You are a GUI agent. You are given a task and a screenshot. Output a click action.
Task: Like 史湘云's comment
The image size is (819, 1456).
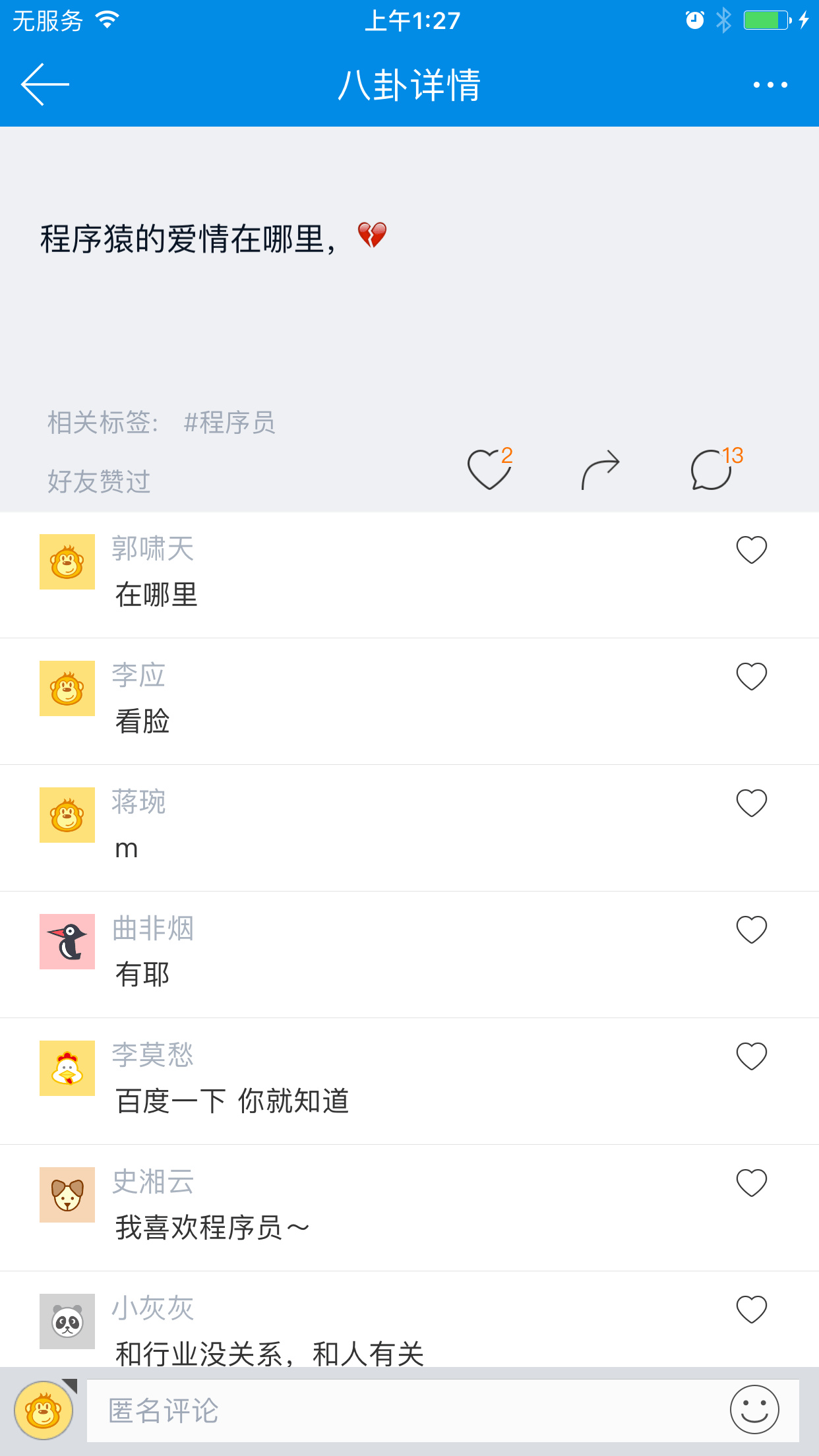coord(751,1183)
